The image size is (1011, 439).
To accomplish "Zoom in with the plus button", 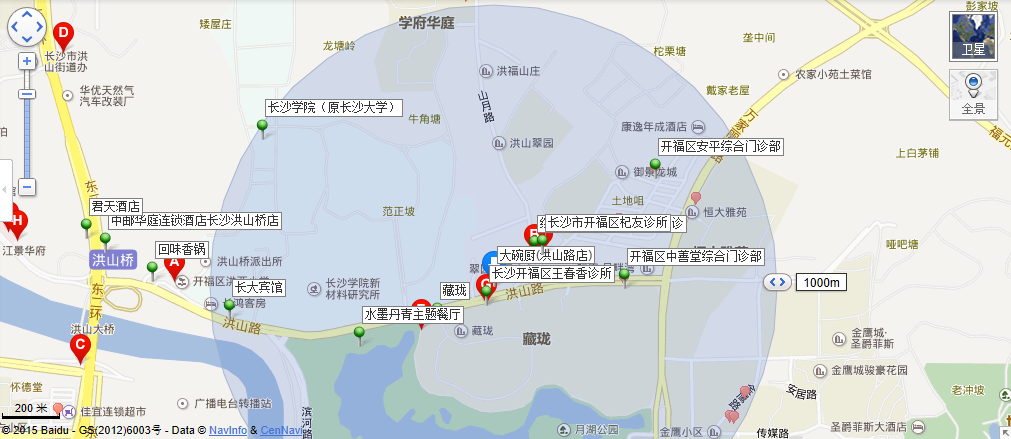I will [x=27, y=60].
